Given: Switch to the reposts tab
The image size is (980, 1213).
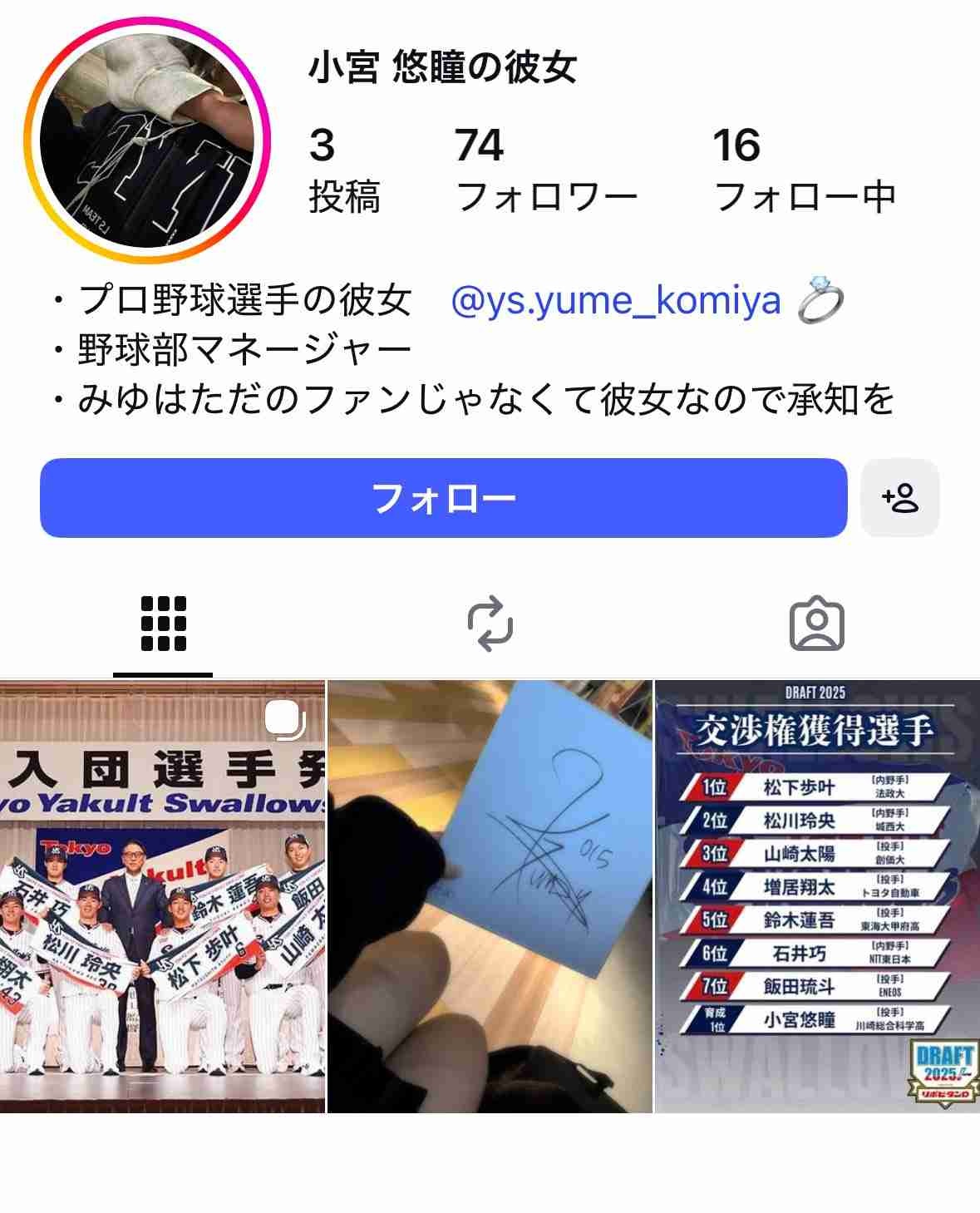Looking at the screenshot, I should pyautogui.click(x=490, y=624).
